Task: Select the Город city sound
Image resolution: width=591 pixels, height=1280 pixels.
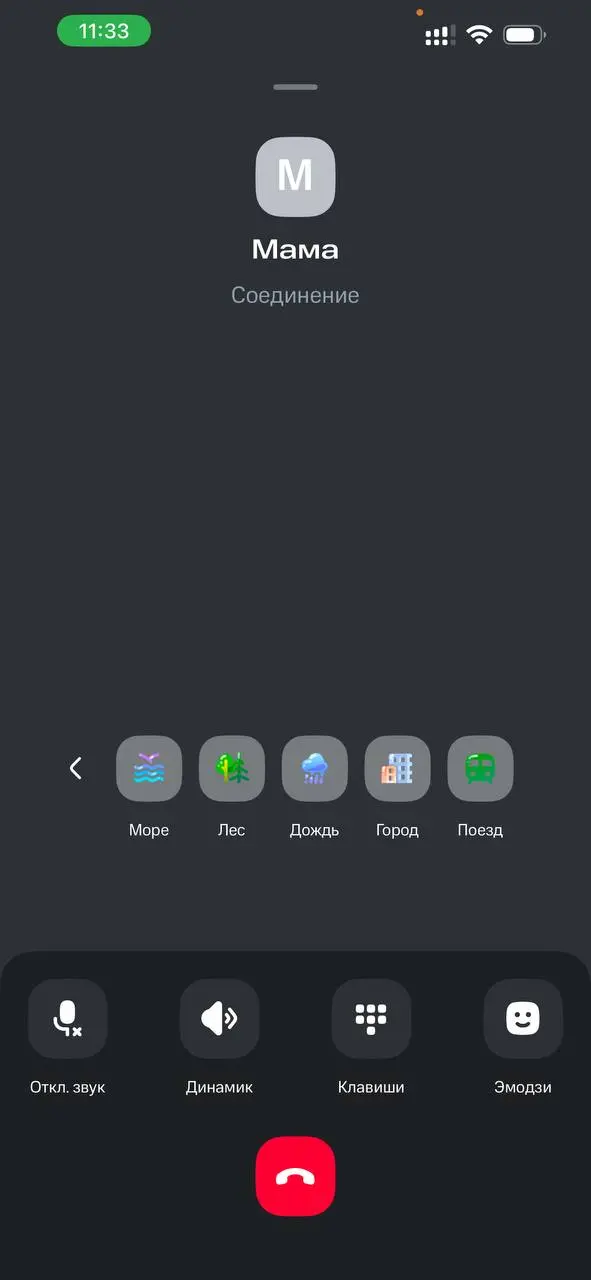Action: pyautogui.click(x=397, y=769)
